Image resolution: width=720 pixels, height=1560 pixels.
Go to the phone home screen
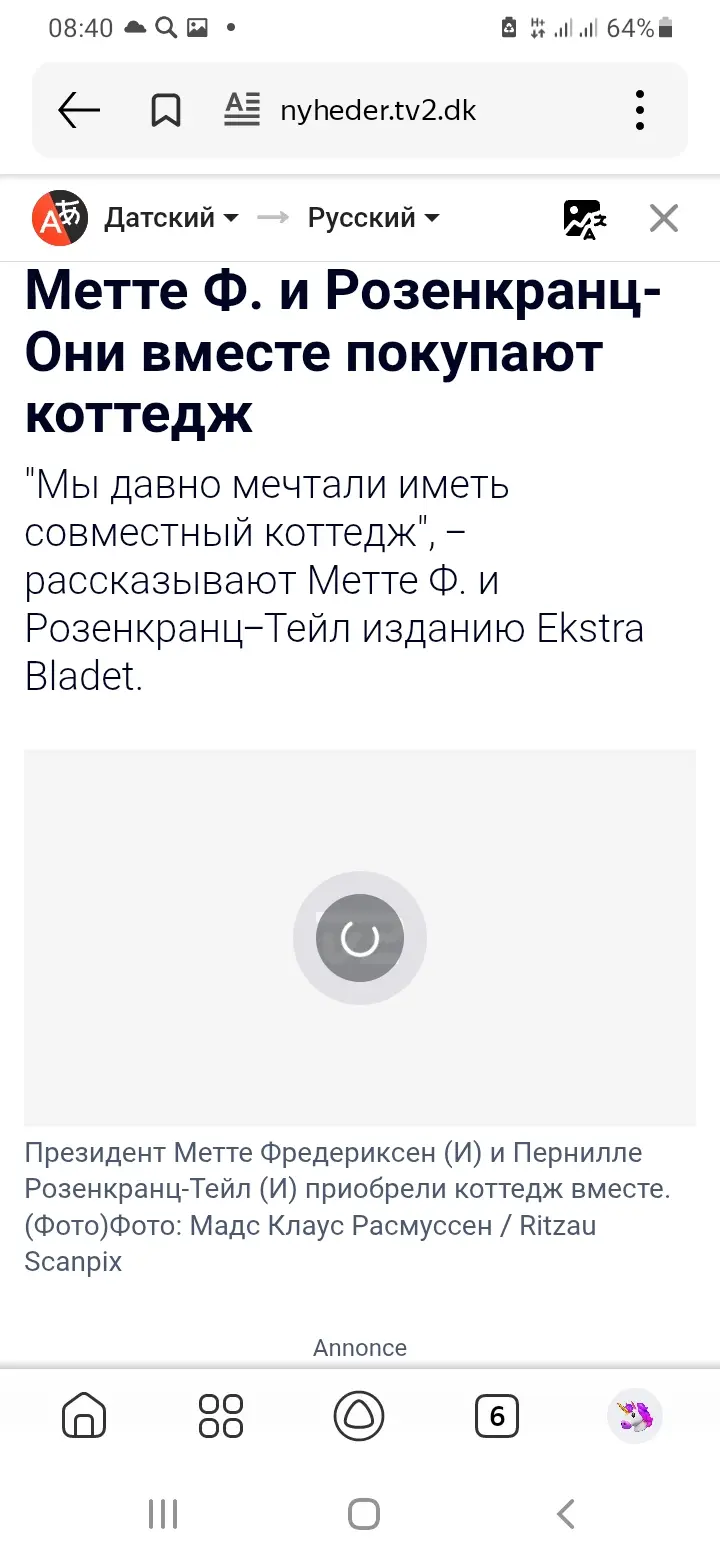pyautogui.click(x=364, y=1514)
